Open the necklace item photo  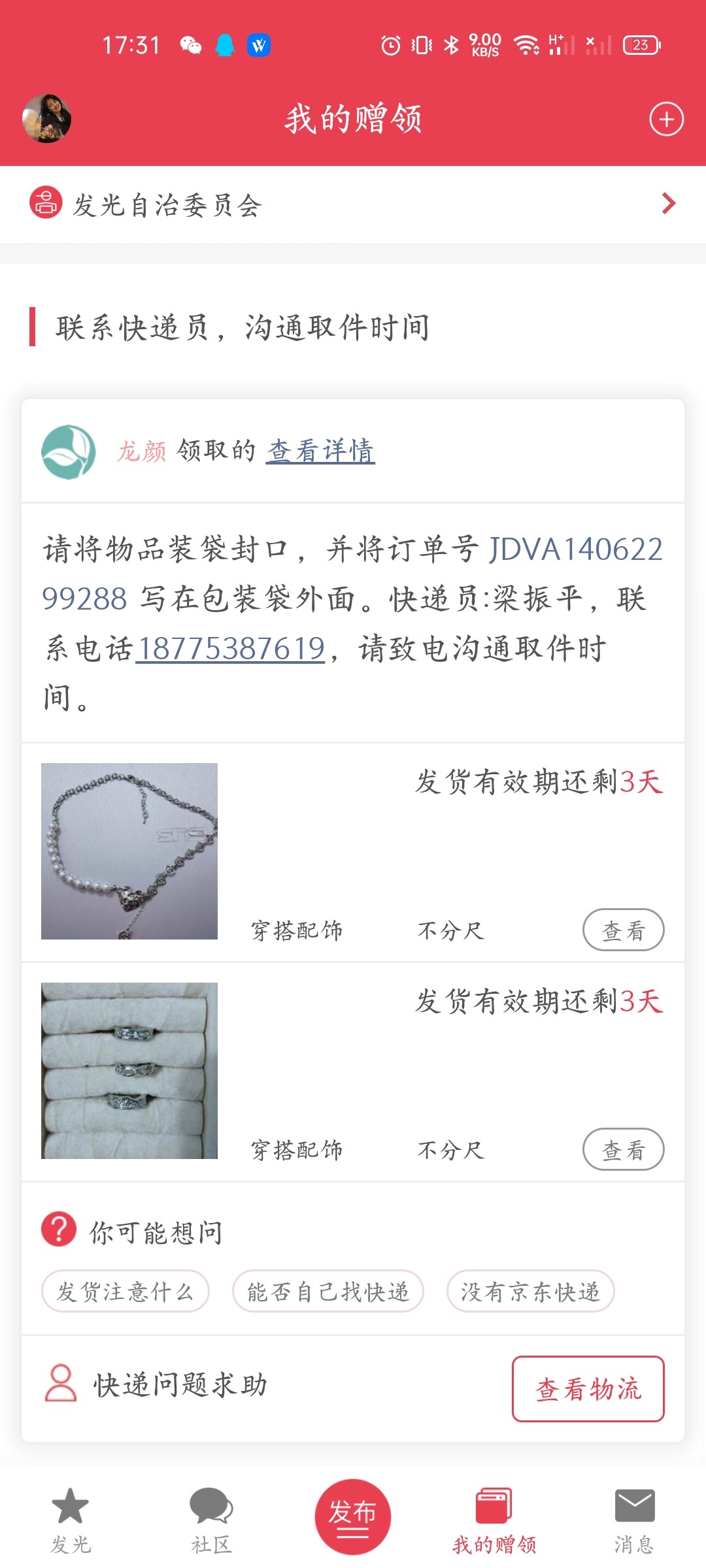coord(129,851)
